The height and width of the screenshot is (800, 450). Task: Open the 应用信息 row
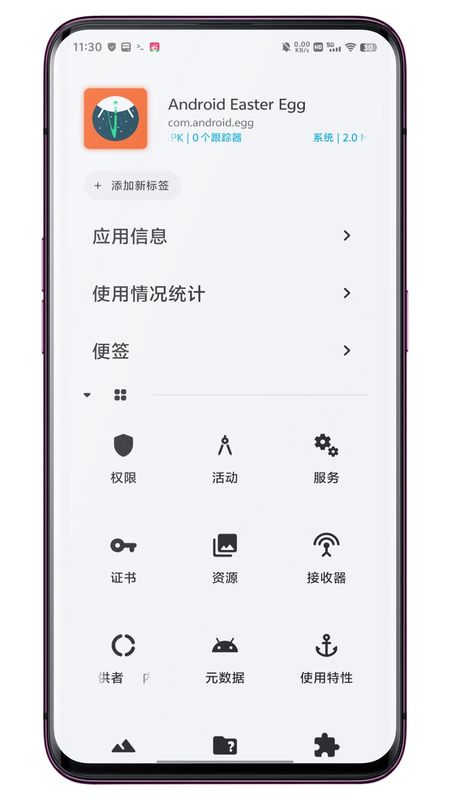(224, 236)
